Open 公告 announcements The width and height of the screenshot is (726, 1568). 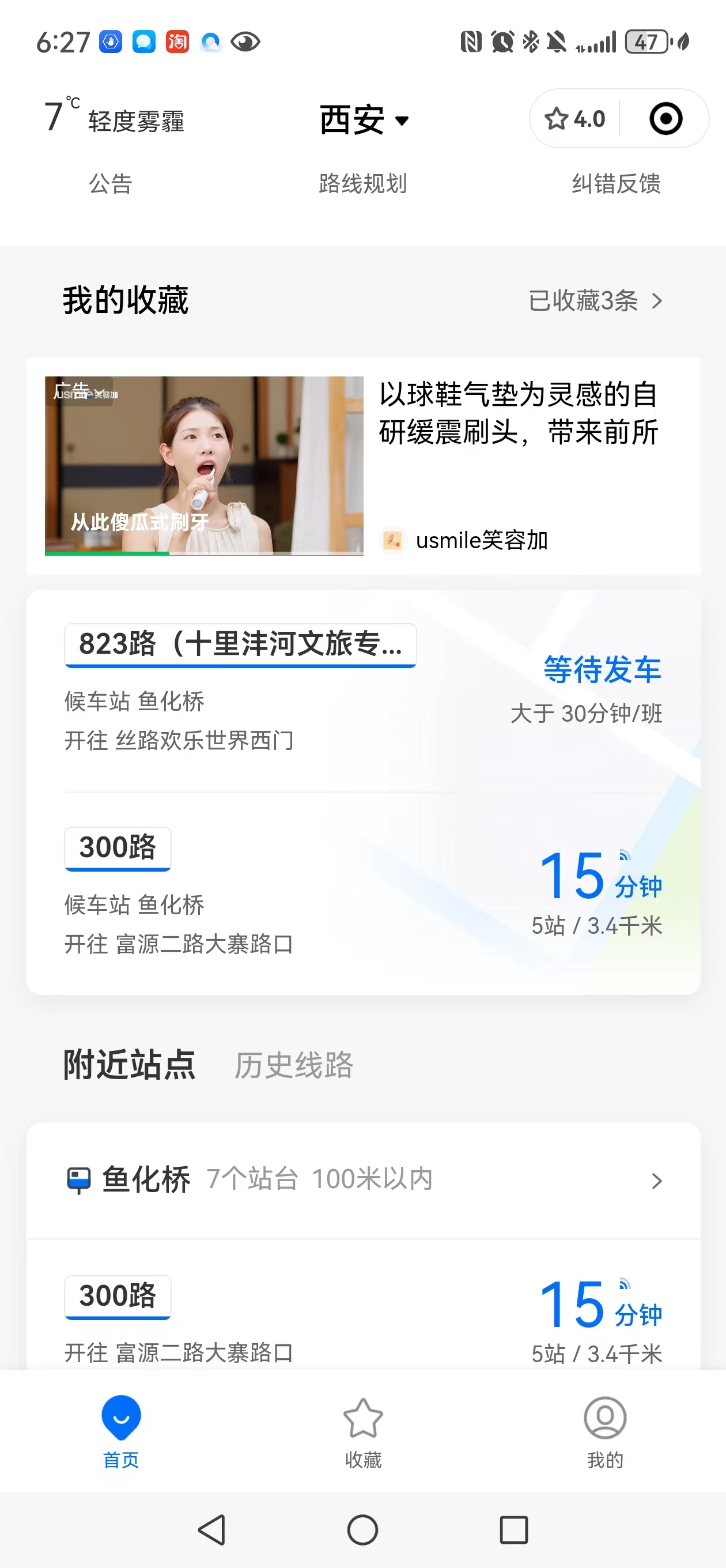coord(110,183)
